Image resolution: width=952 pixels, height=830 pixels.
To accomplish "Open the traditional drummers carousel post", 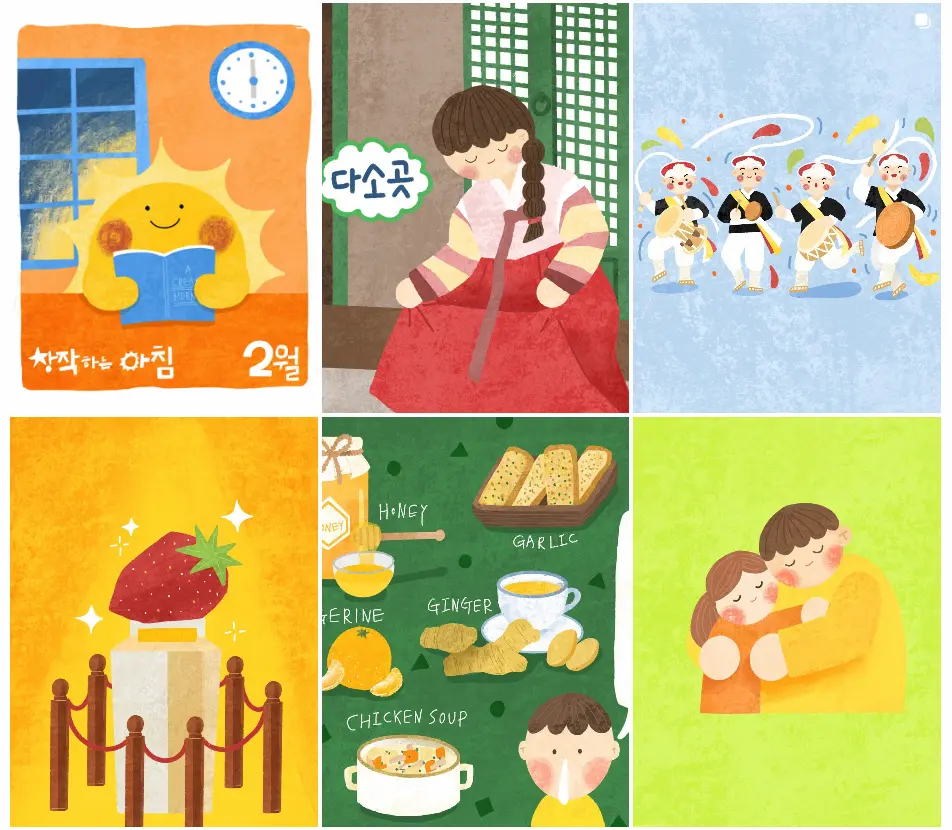I will [786, 207].
